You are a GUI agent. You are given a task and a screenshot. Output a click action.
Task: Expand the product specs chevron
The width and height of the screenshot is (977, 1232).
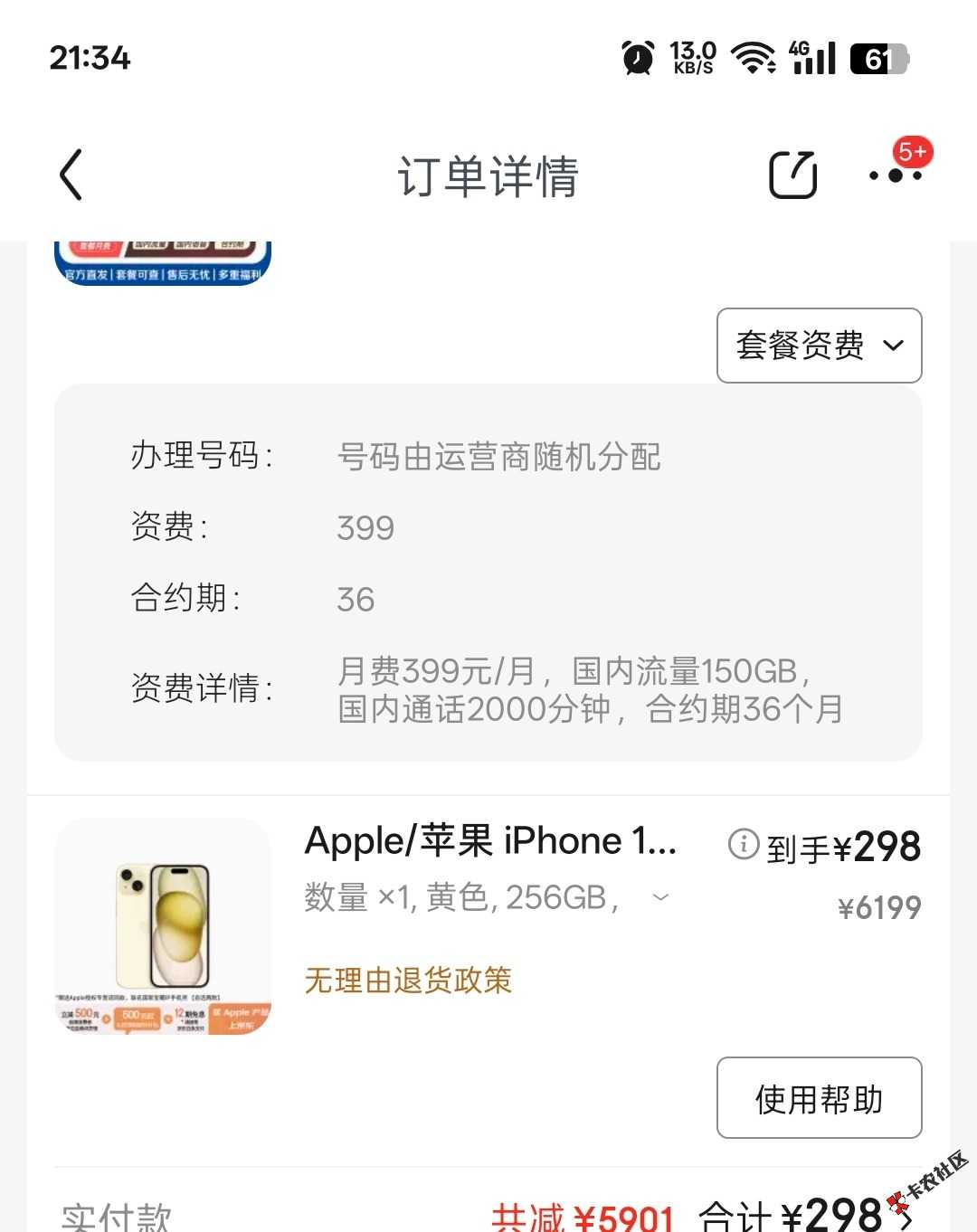(661, 897)
